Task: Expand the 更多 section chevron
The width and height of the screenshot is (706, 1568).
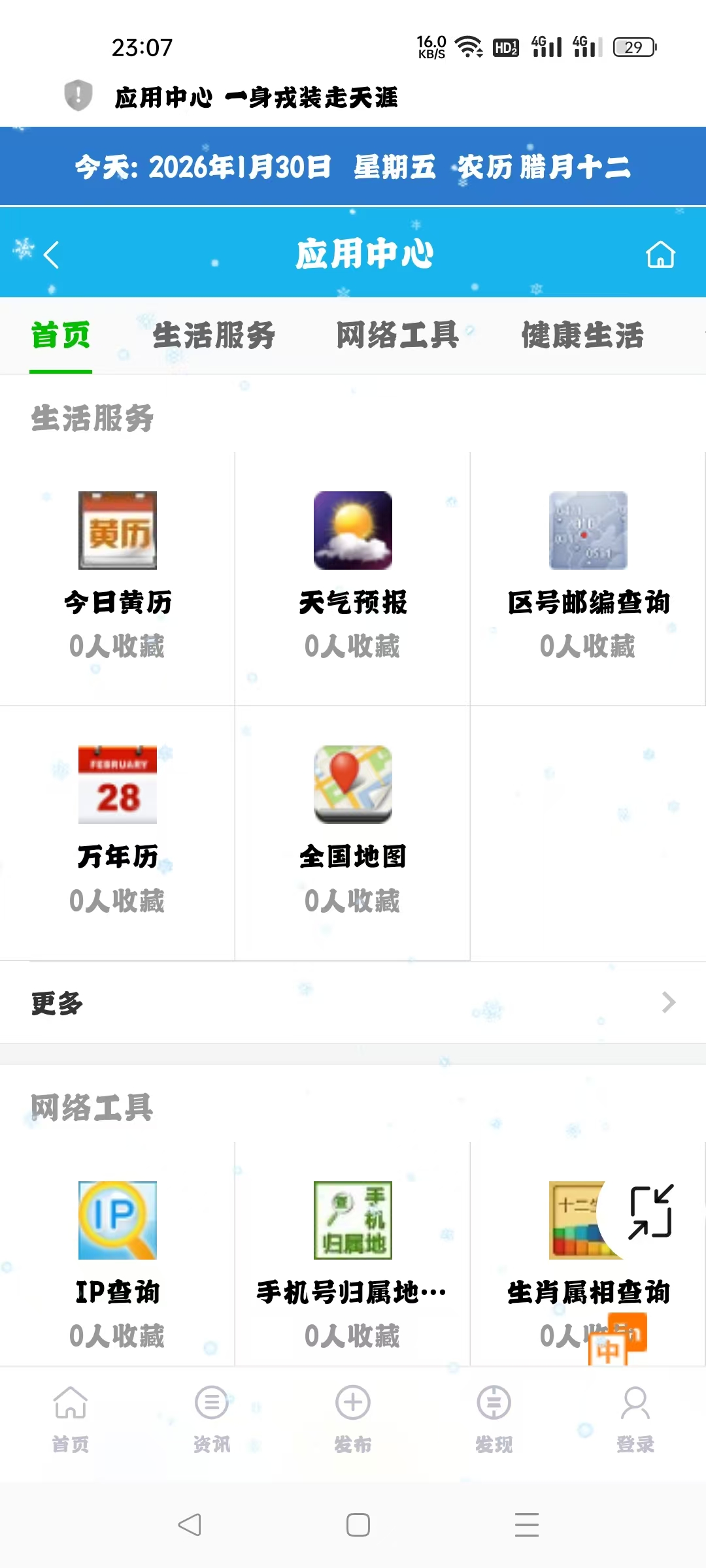Action: [667, 1002]
